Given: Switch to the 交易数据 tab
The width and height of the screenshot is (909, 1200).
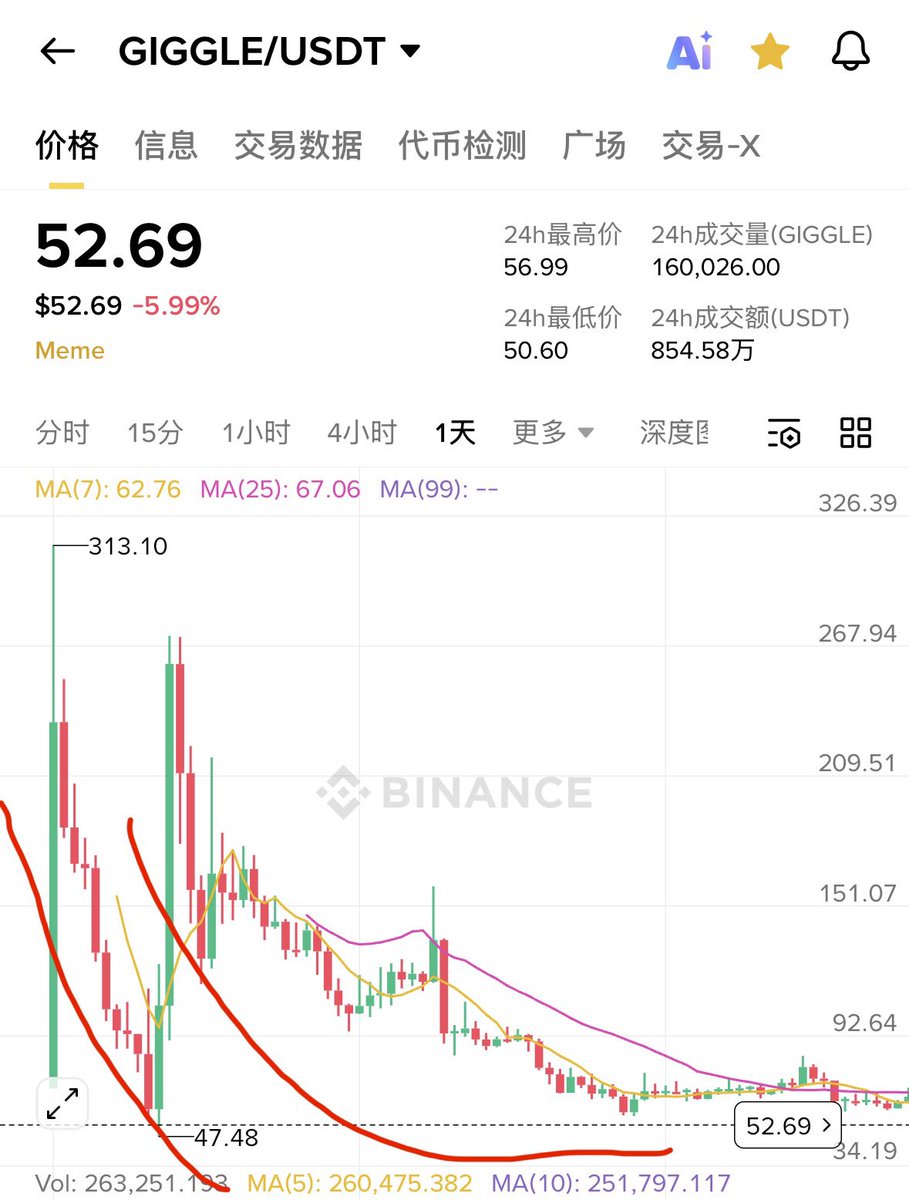Looking at the screenshot, I should pos(298,146).
